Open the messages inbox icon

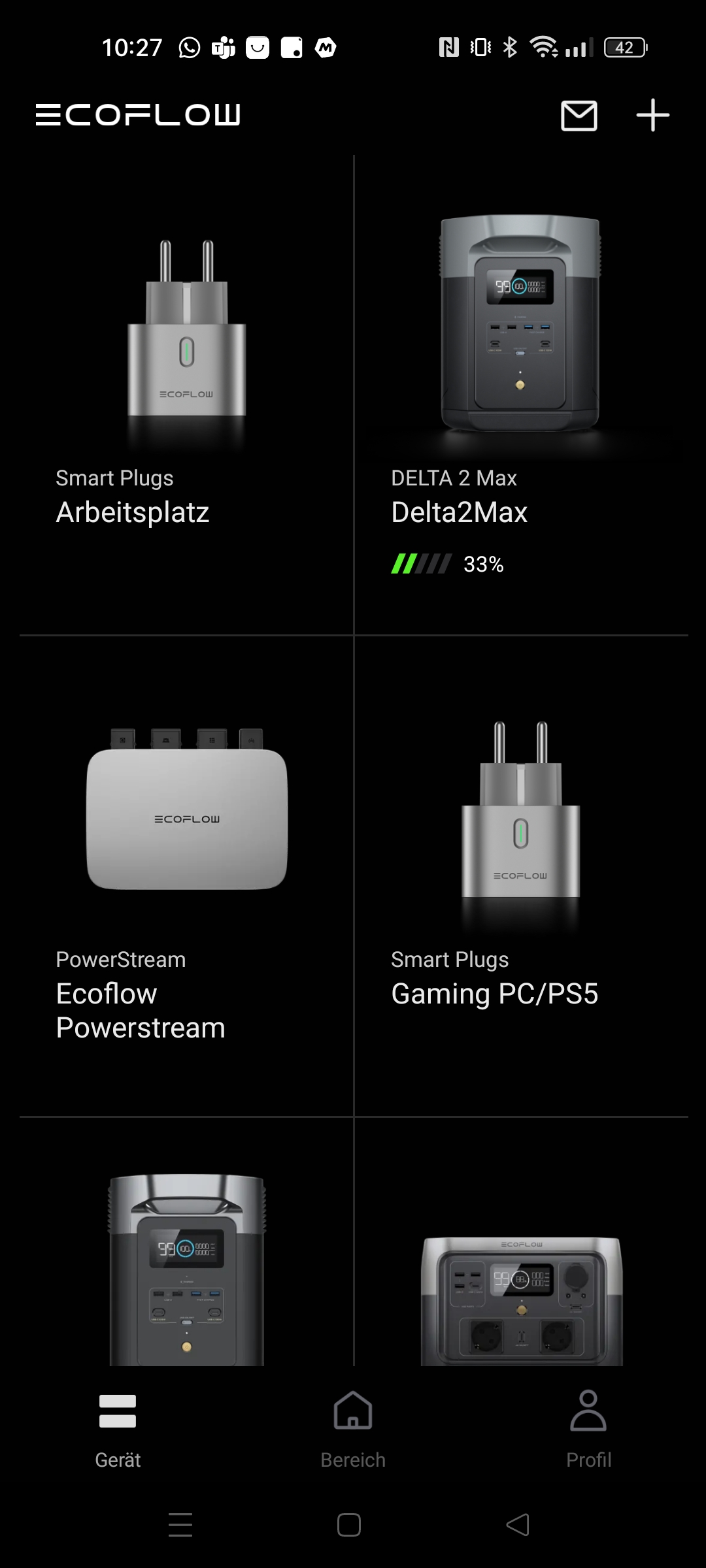point(578,116)
